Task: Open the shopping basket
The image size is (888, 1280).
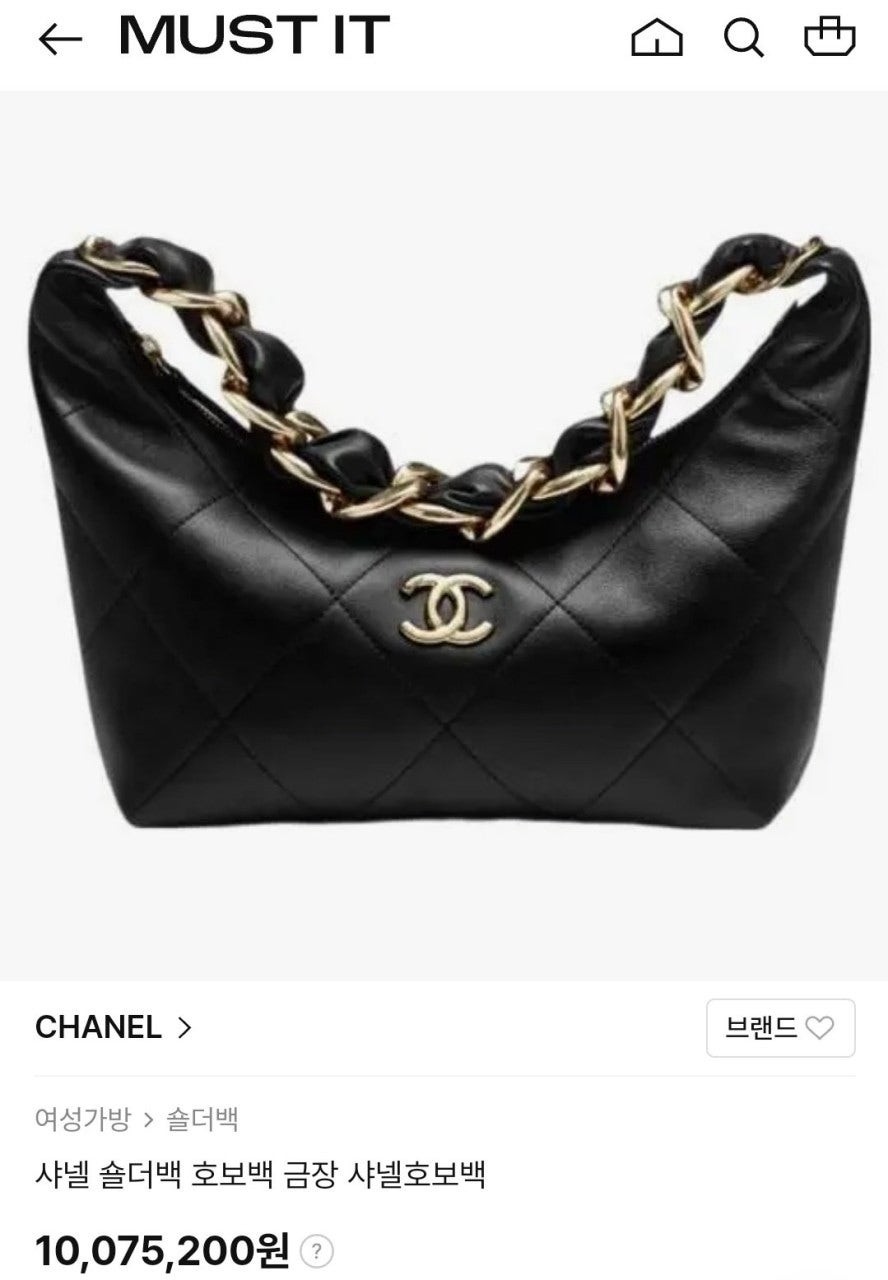Action: 830,37
